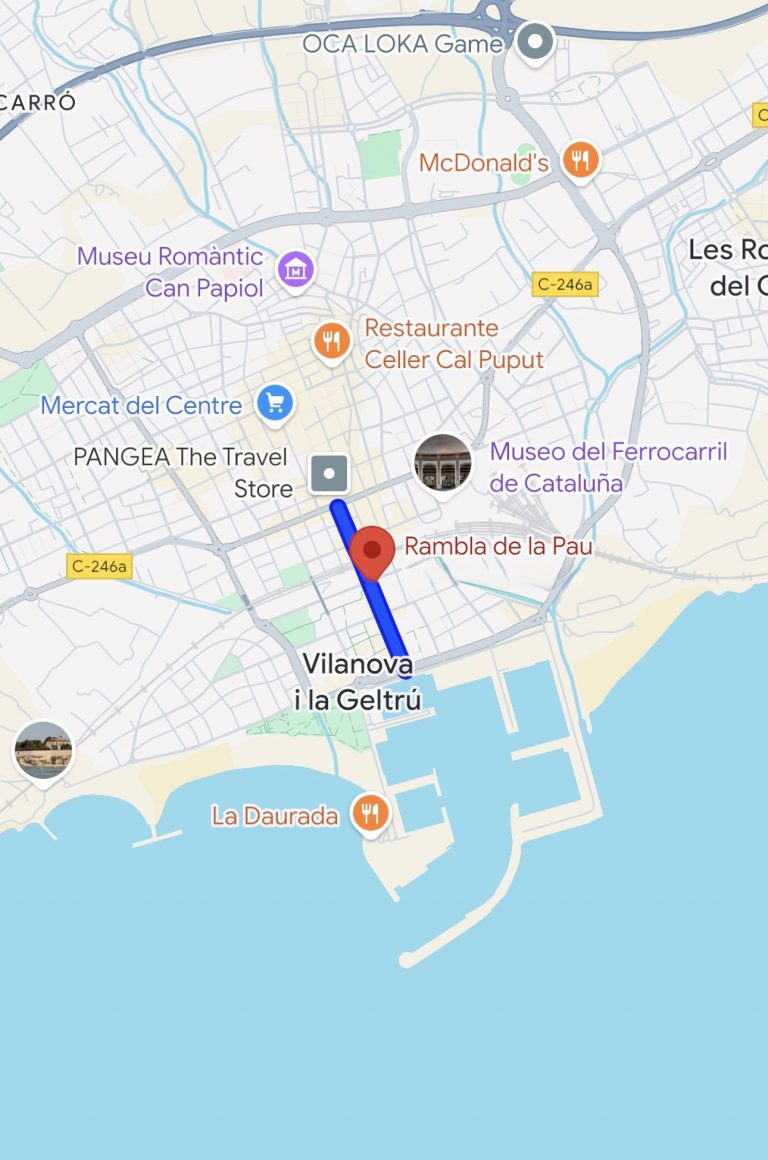
Task: Select the La Daurada restaurant marker
Action: pos(371,812)
